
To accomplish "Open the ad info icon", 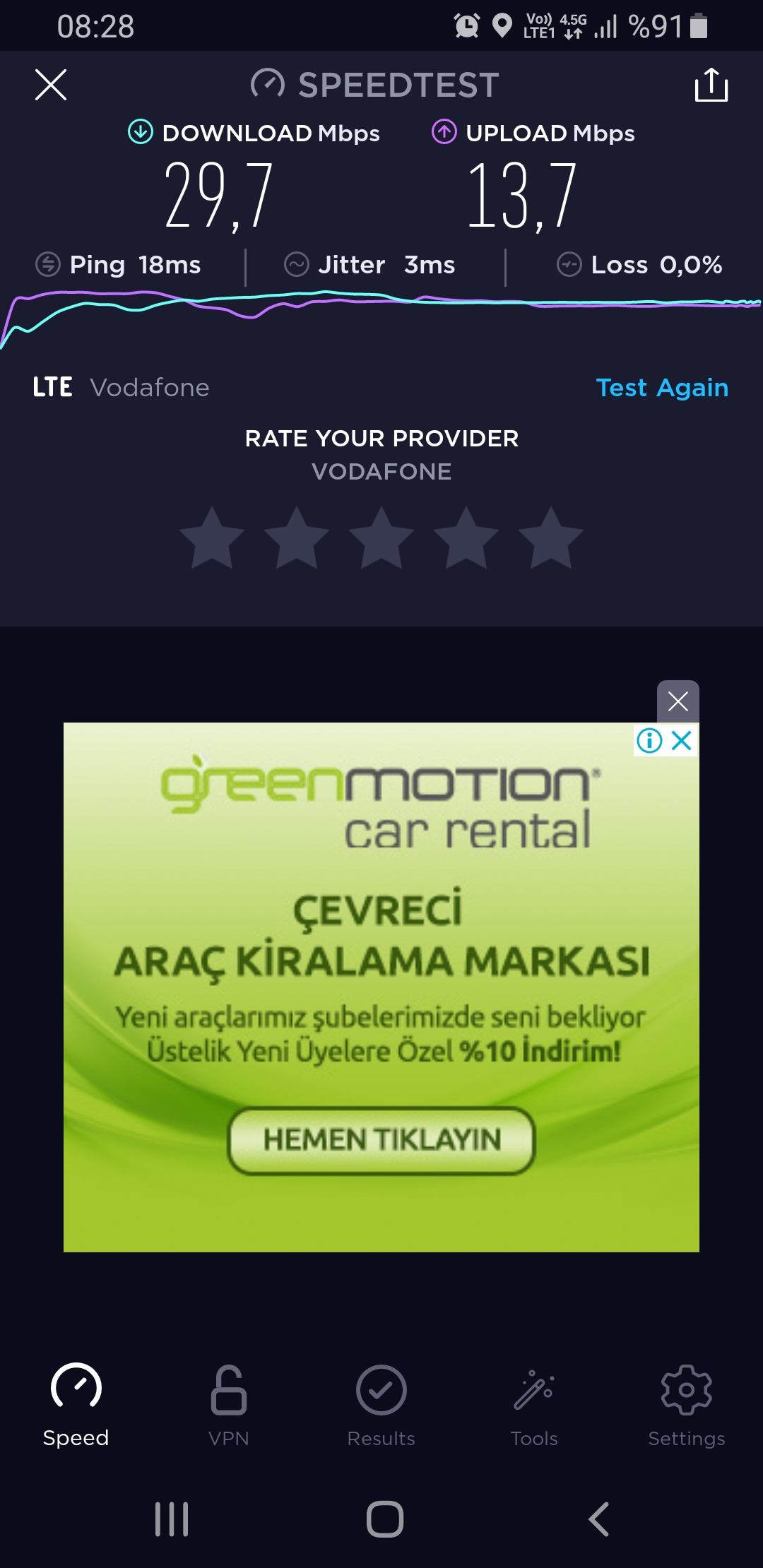I will (x=649, y=740).
